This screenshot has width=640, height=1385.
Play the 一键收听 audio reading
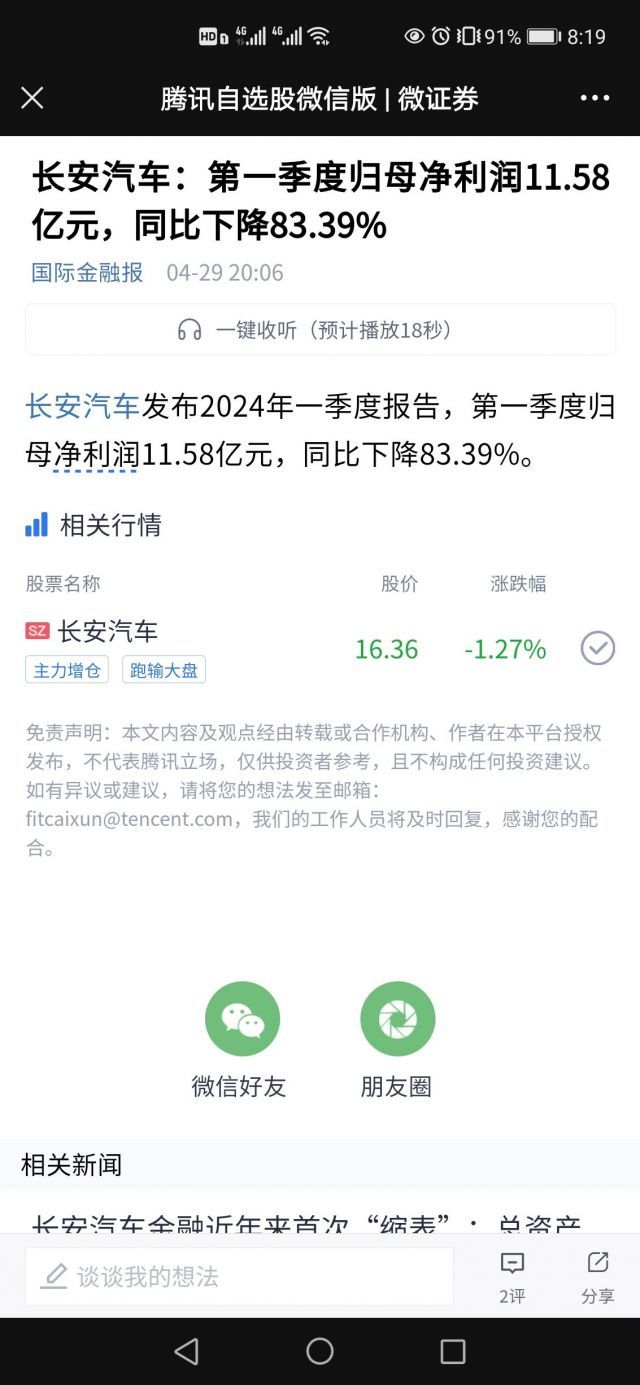pos(320,330)
